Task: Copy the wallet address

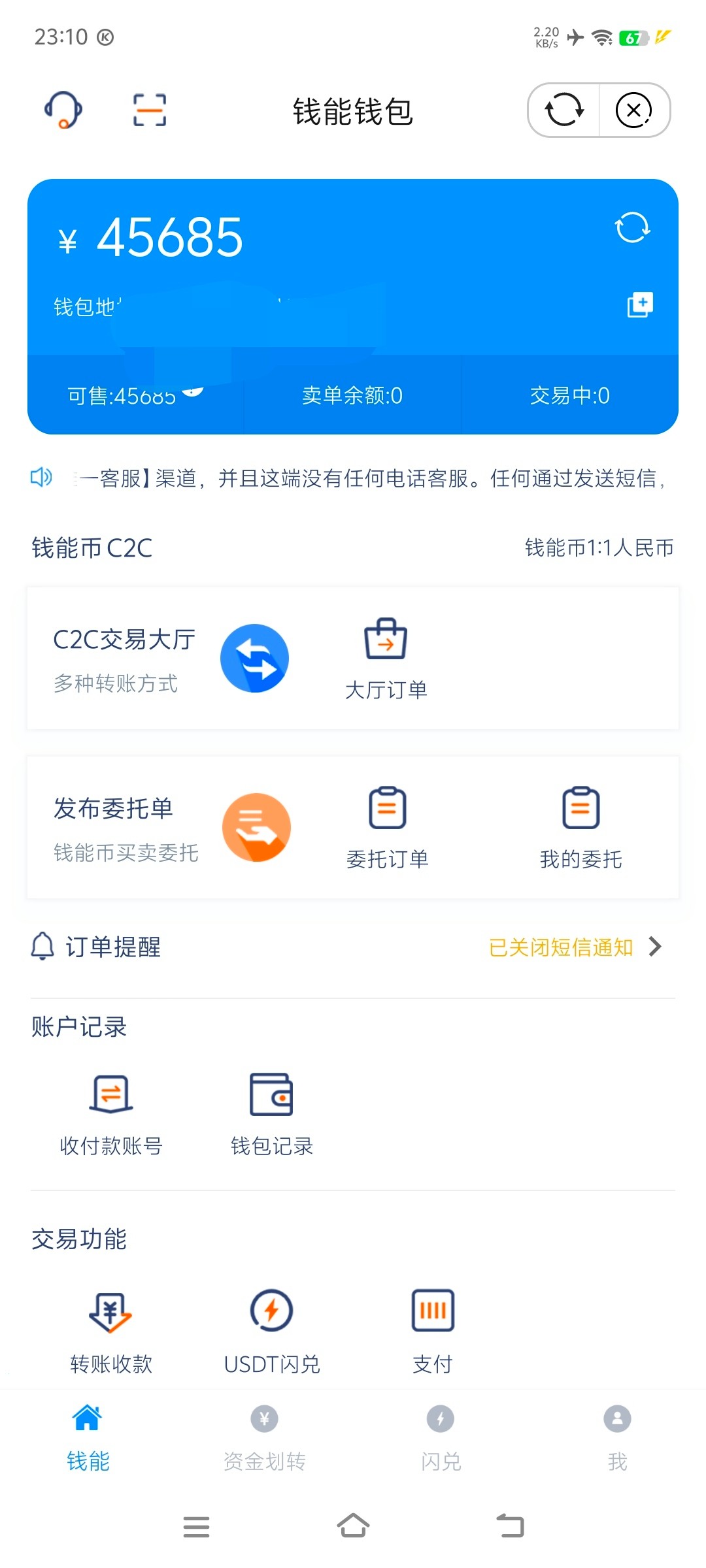Action: click(640, 304)
